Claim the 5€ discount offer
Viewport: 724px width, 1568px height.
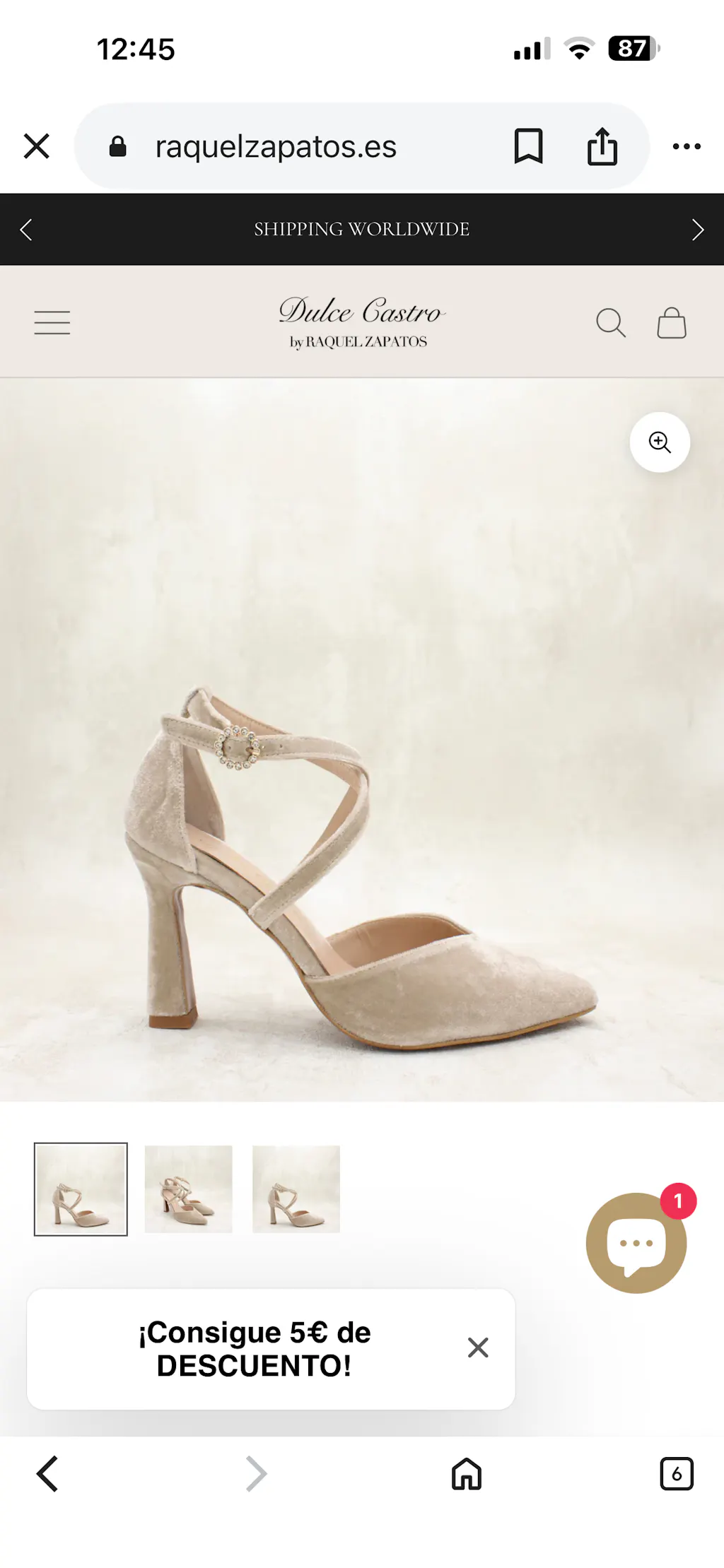pyautogui.click(x=255, y=1349)
